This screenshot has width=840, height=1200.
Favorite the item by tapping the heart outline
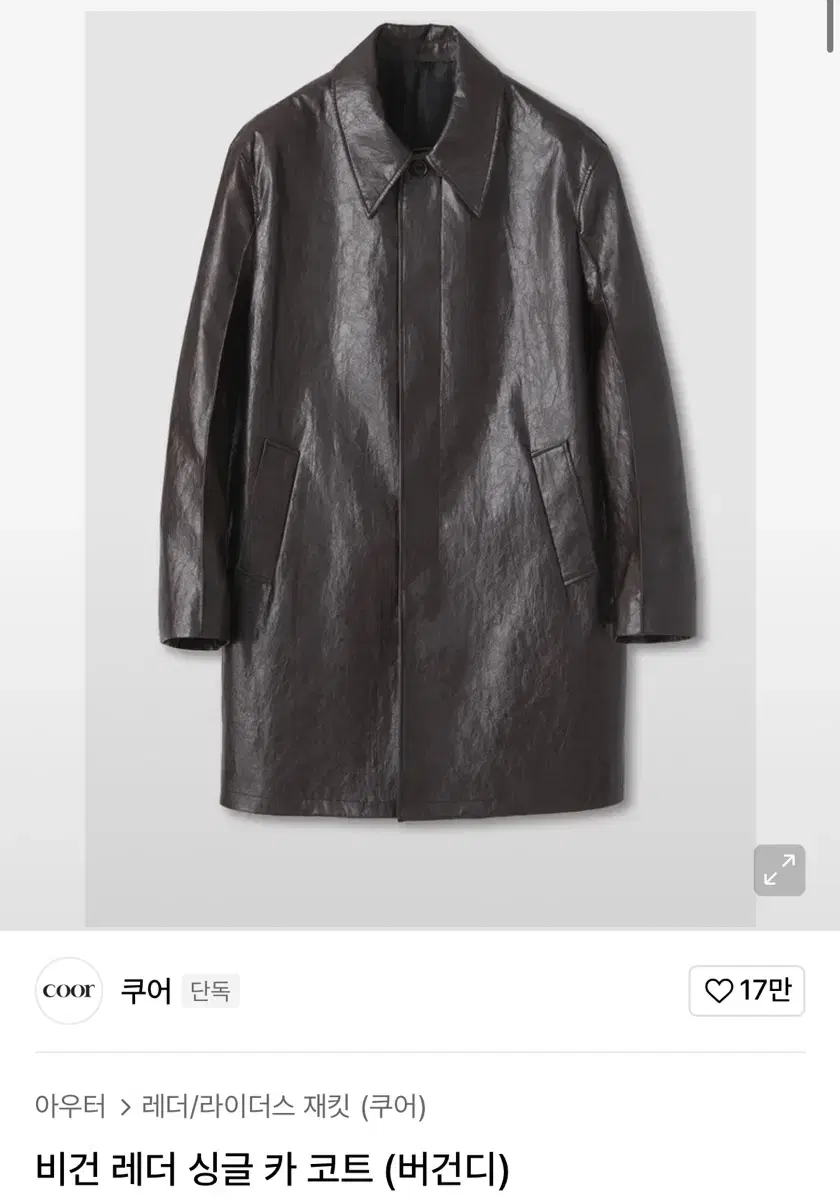click(718, 991)
